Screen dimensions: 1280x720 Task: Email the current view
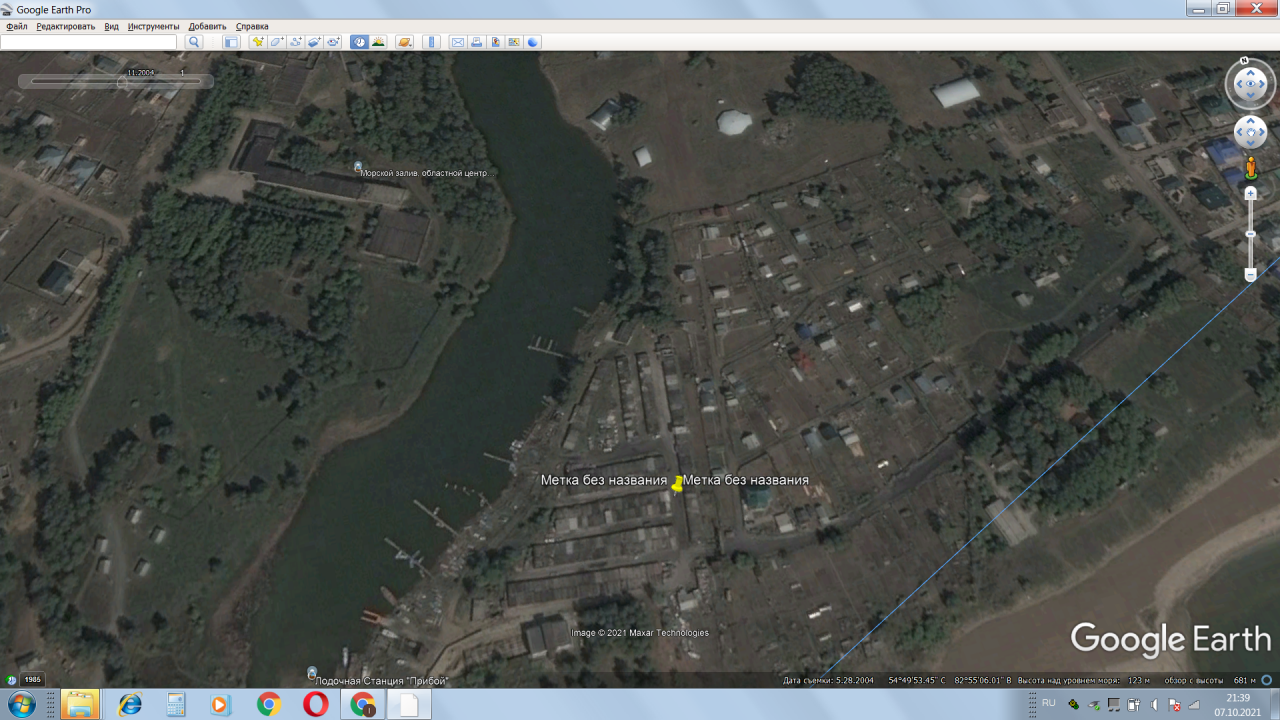point(457,42)
